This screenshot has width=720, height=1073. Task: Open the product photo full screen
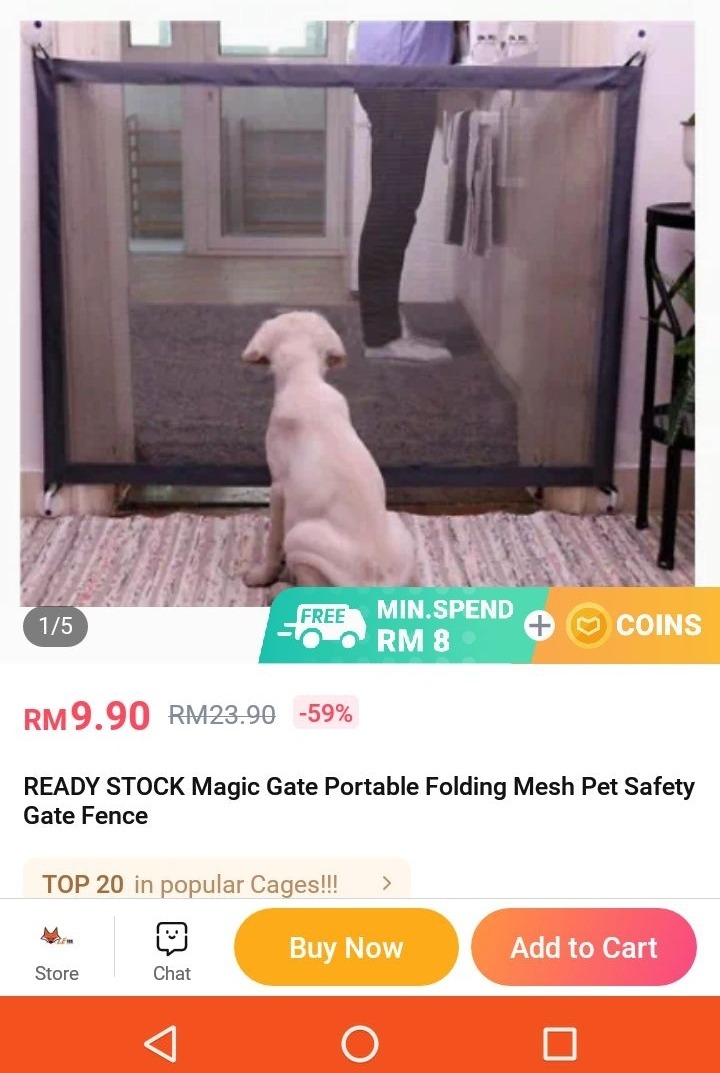tap(358, 300)
